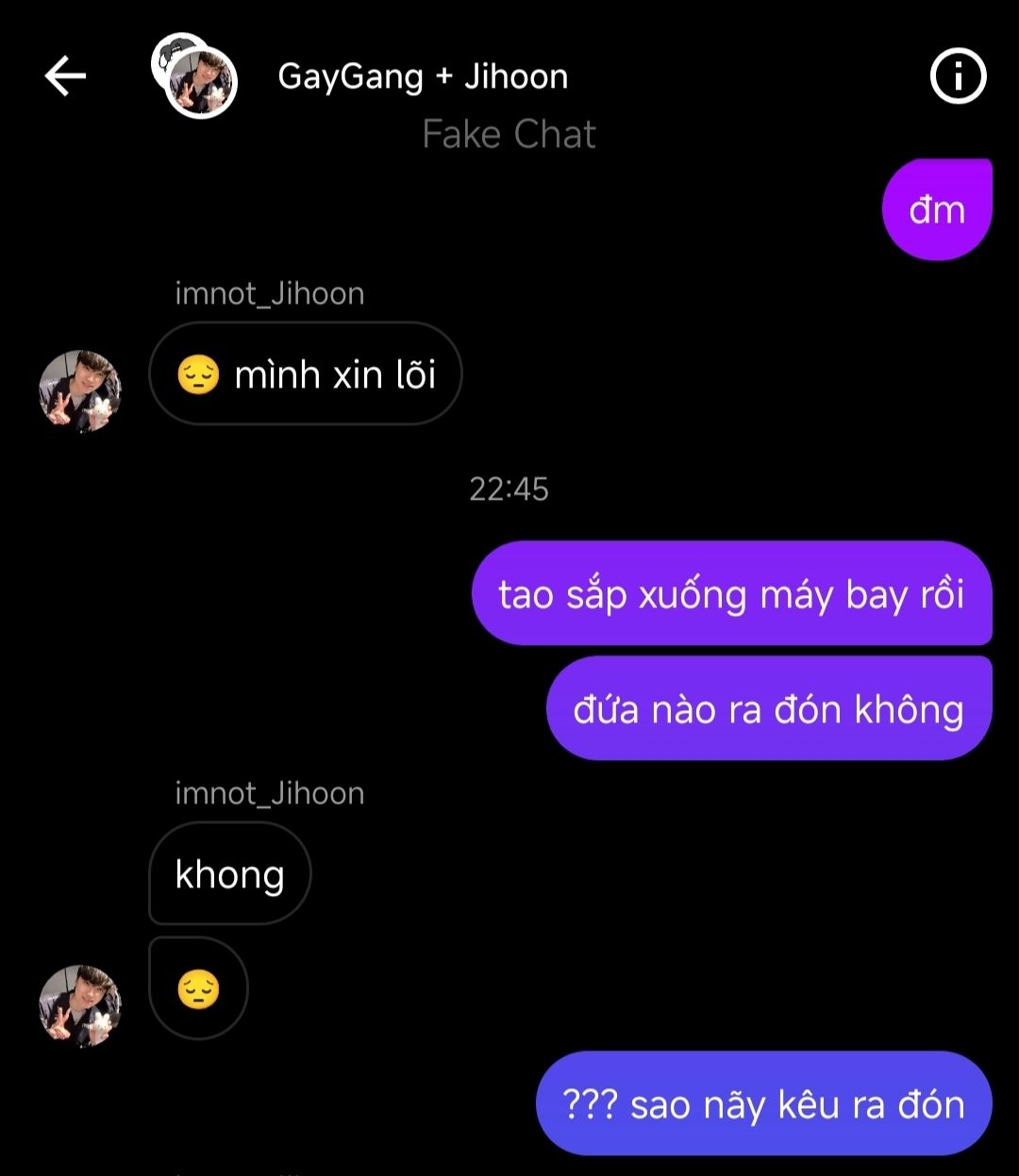This screenshot has height=1176, width=1019.
Task: Open the chat info icon
Action: point(958,76)
